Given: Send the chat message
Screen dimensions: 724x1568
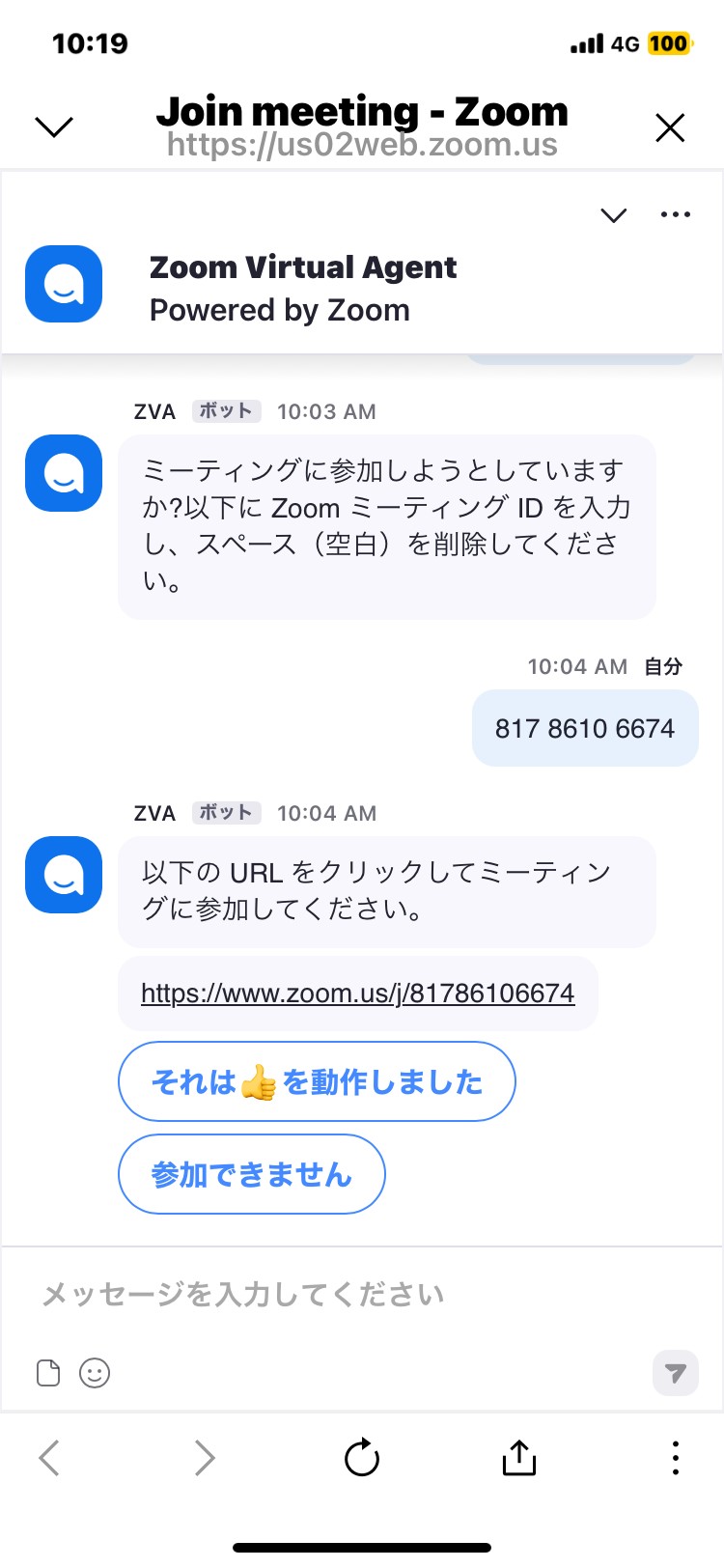Looking at the screenshot, I should coord(676,1373).
